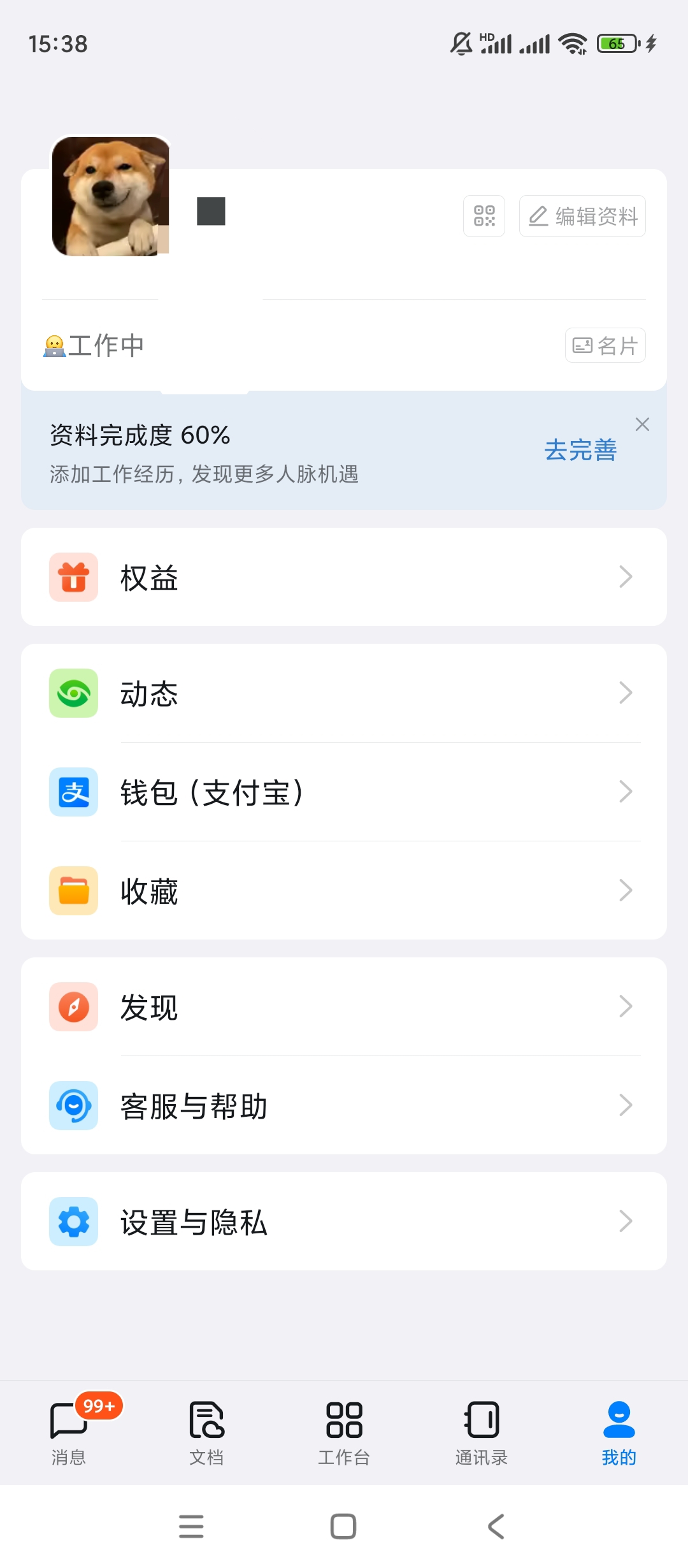
Task: Go back with system back button
Action: pyautogui.click(x=496, y=1527)
